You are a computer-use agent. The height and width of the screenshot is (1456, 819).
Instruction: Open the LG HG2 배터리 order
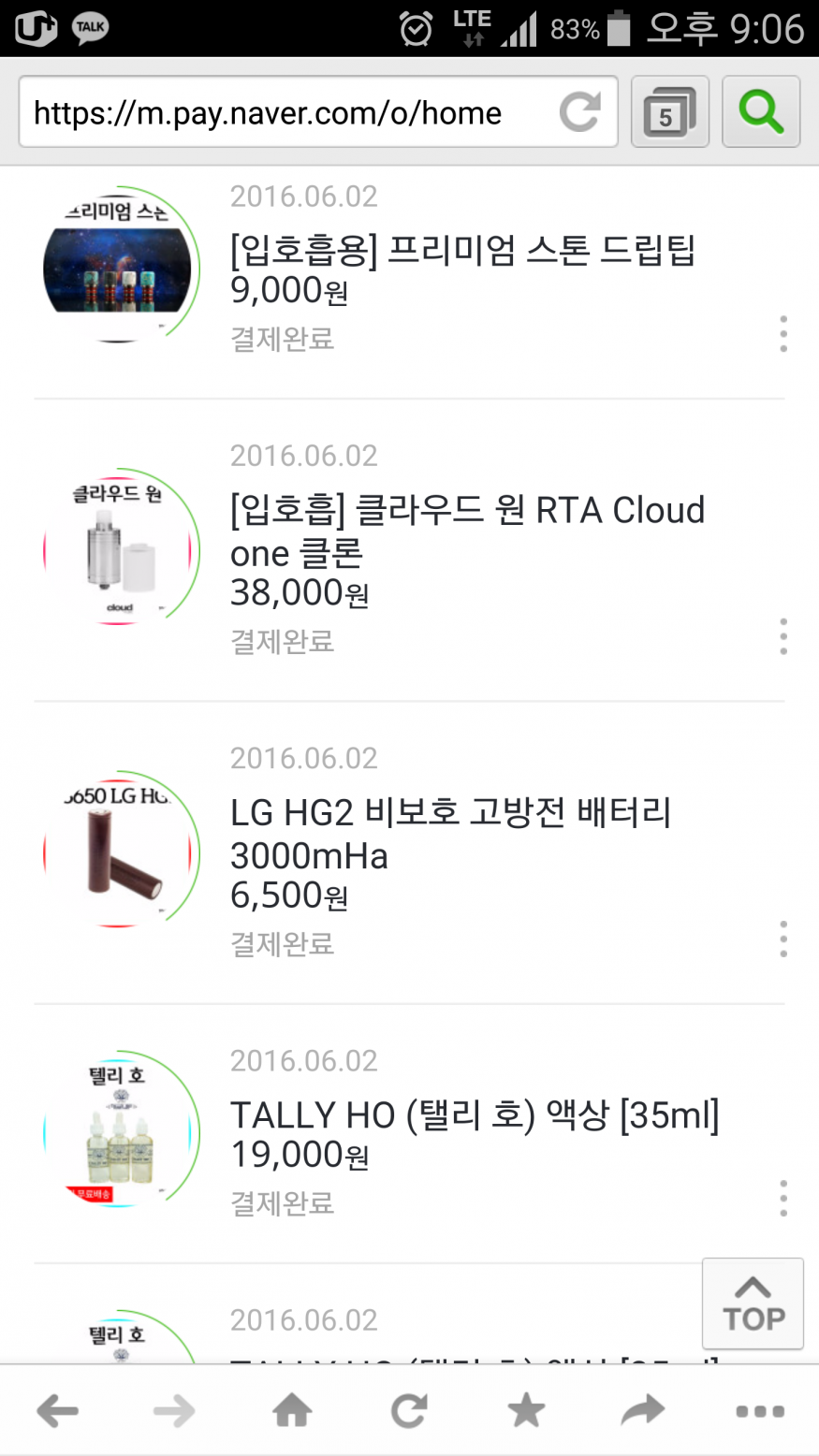click(x=450, y=833)
